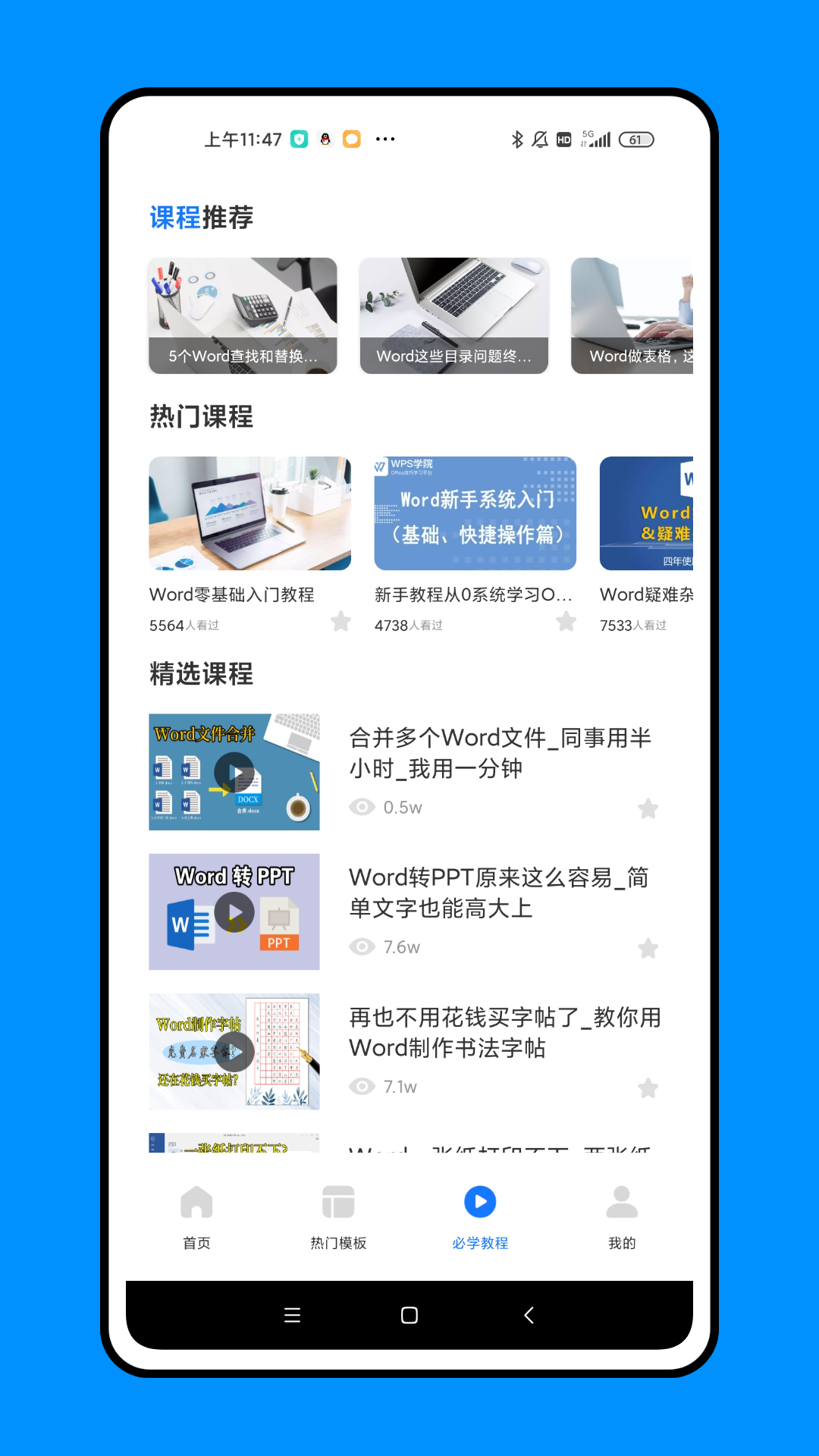Tap the system back button
The image size is (819, 1456).
point(529,1315)
